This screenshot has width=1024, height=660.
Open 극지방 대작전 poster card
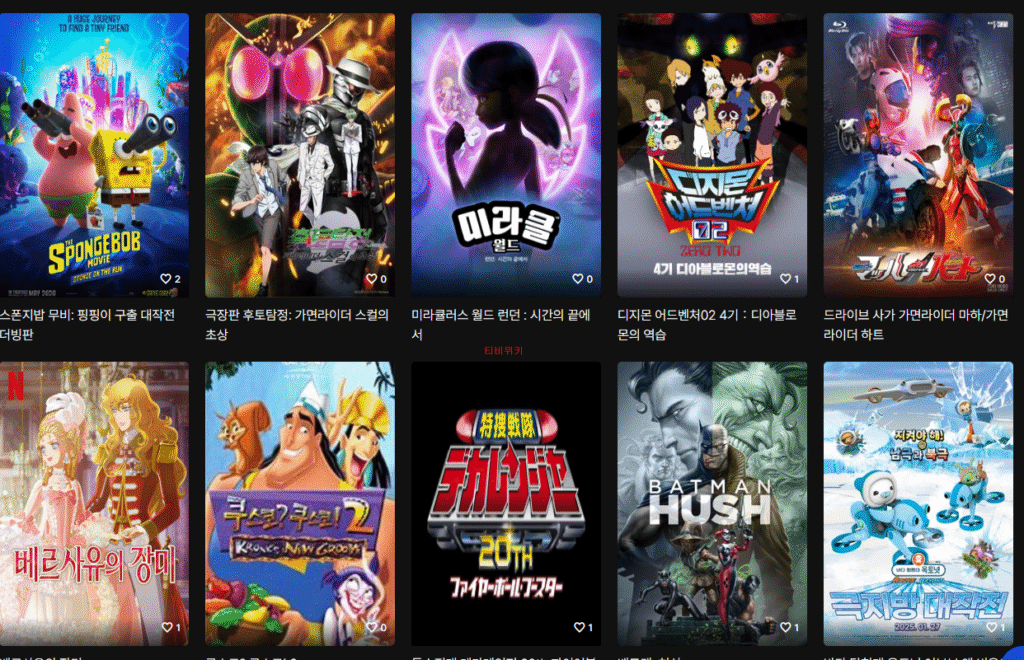coord(918,500)
